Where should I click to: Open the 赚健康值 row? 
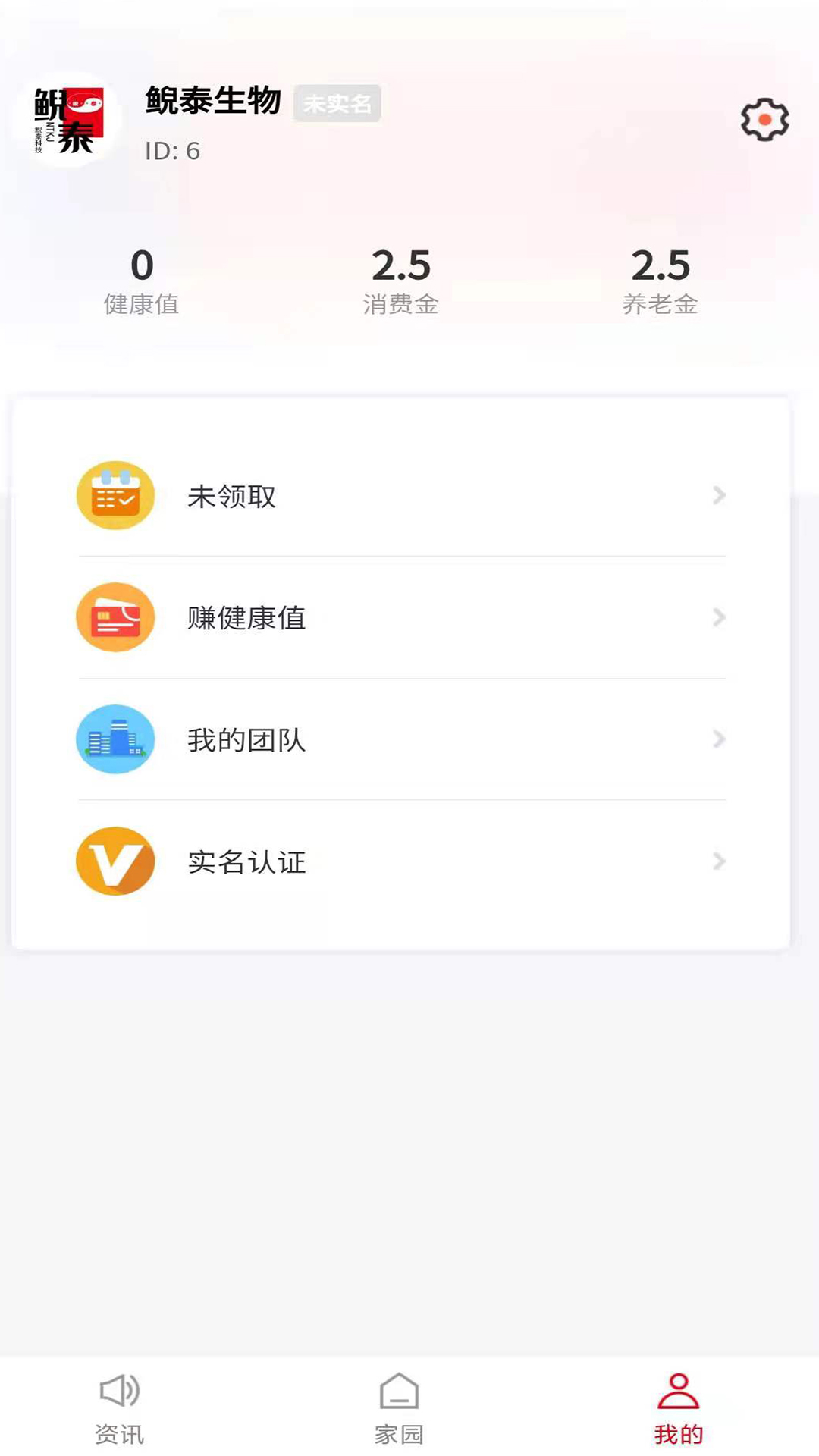[x=402, y=617]
